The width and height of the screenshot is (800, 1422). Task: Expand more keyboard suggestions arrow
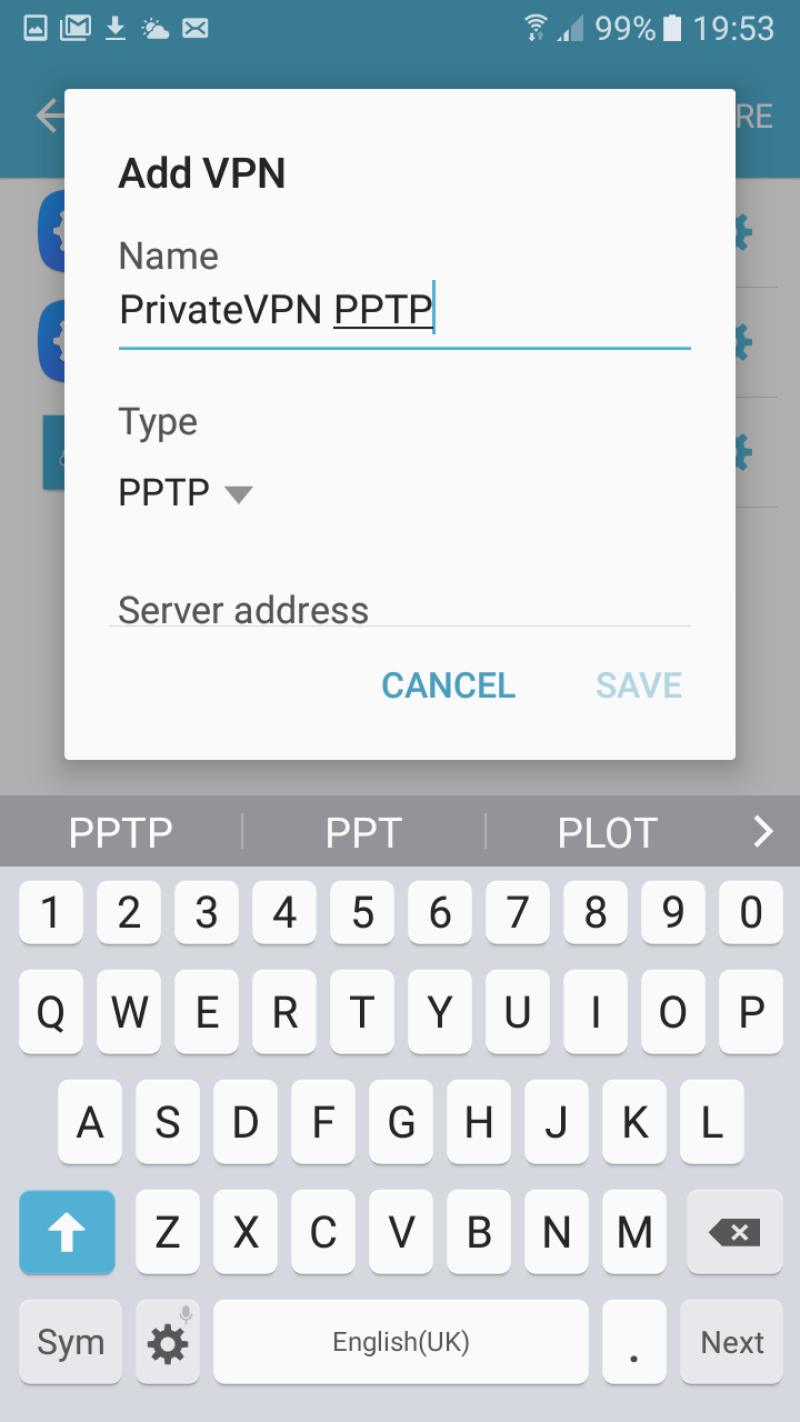point(763,831)
